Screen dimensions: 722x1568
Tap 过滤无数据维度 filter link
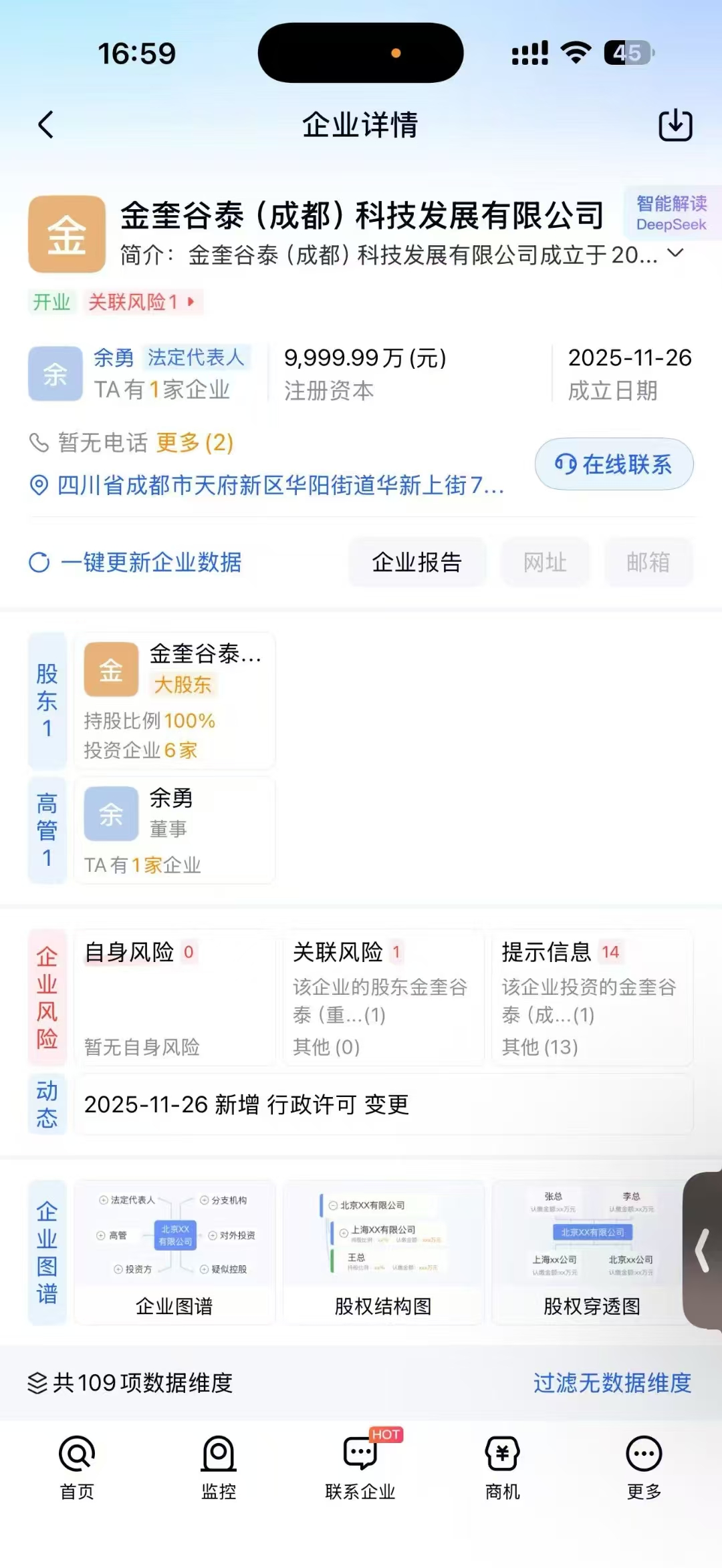tap(612, 1383)
